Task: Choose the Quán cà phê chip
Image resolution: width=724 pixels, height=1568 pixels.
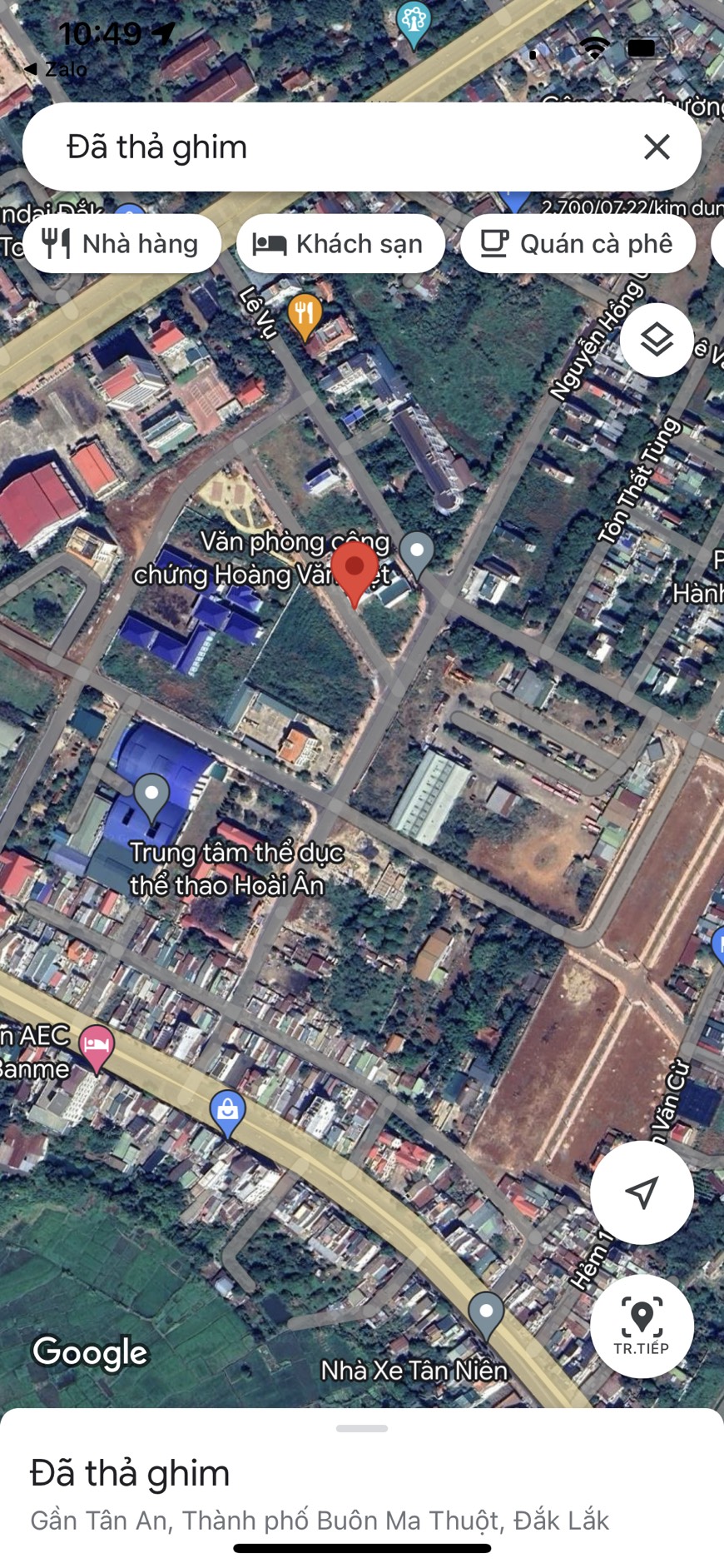Action: tap(578, 244)
